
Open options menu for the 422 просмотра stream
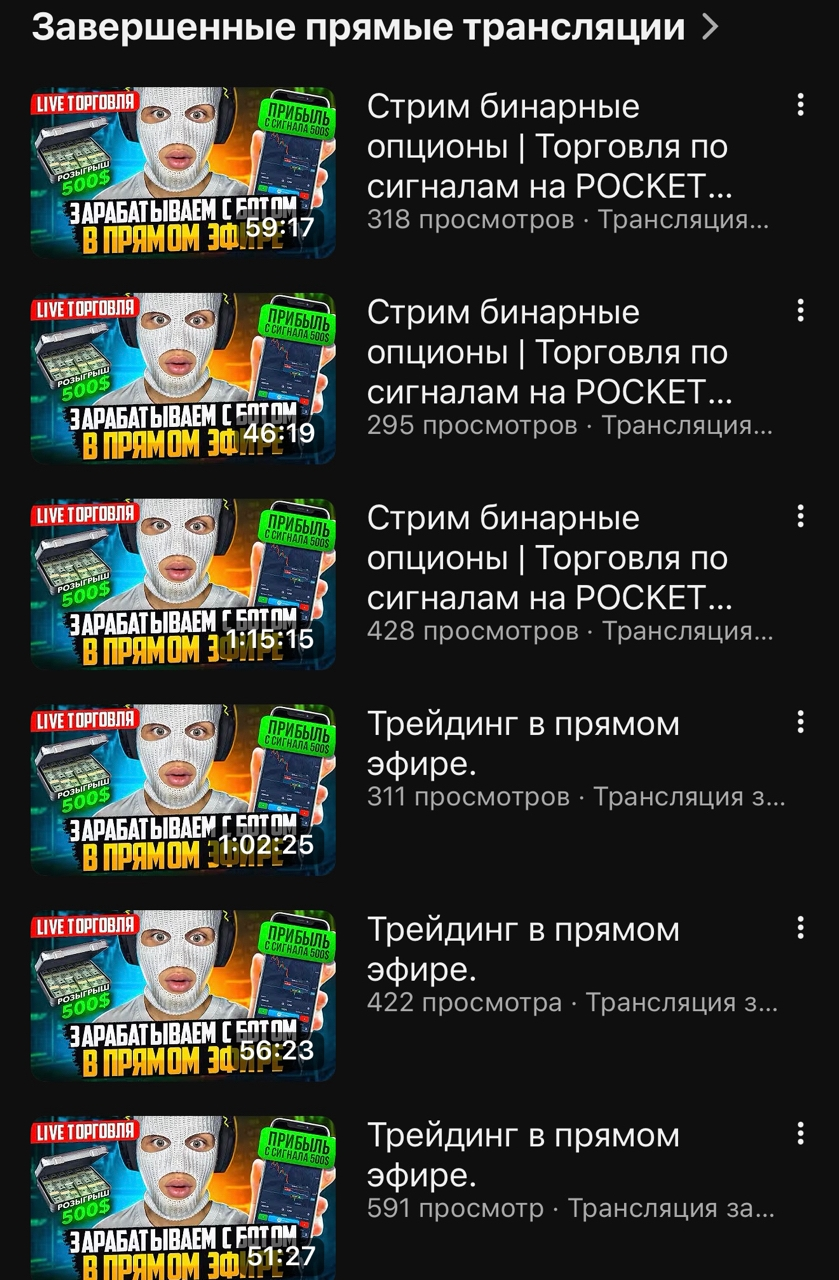point(800,928)
